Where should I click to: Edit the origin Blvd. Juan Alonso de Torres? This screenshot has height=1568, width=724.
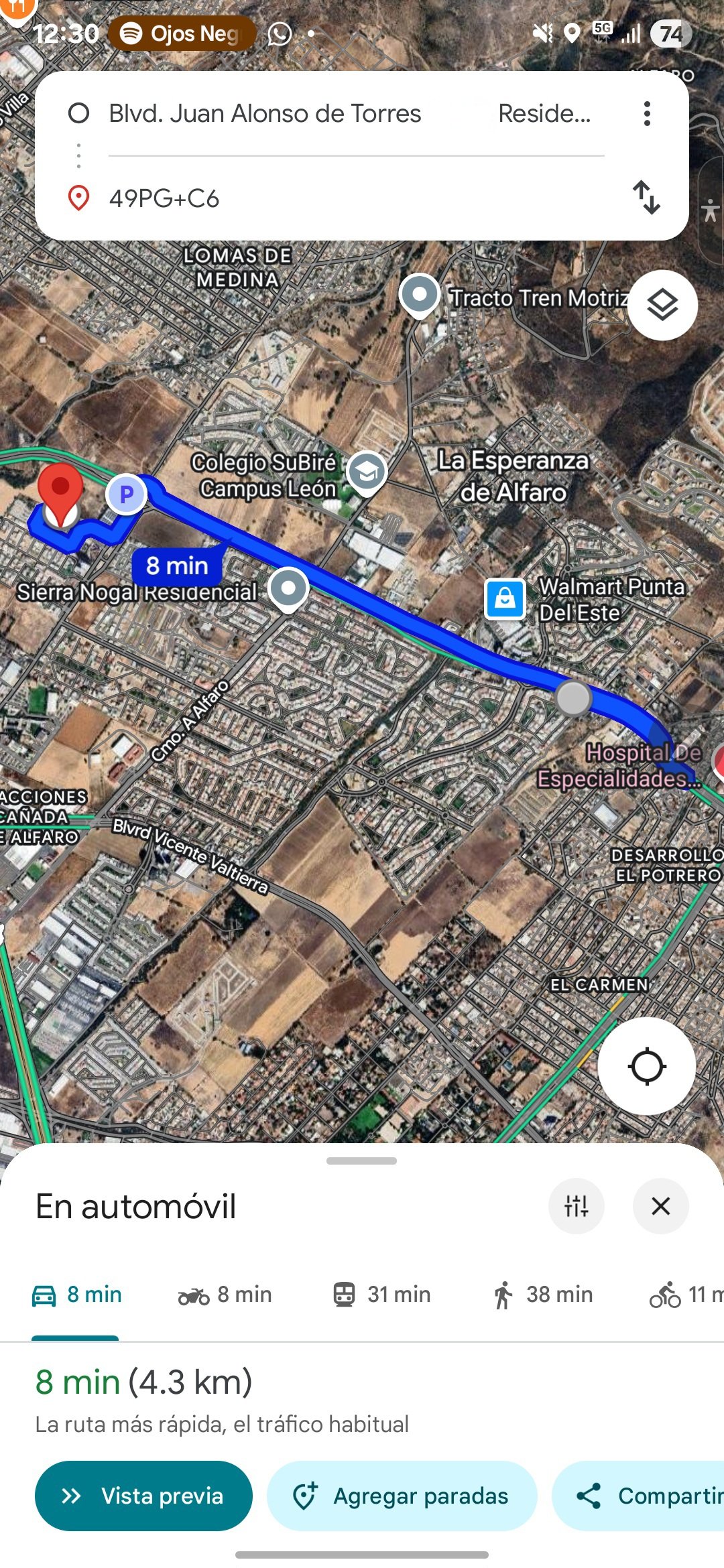click(x=265, y=114)
